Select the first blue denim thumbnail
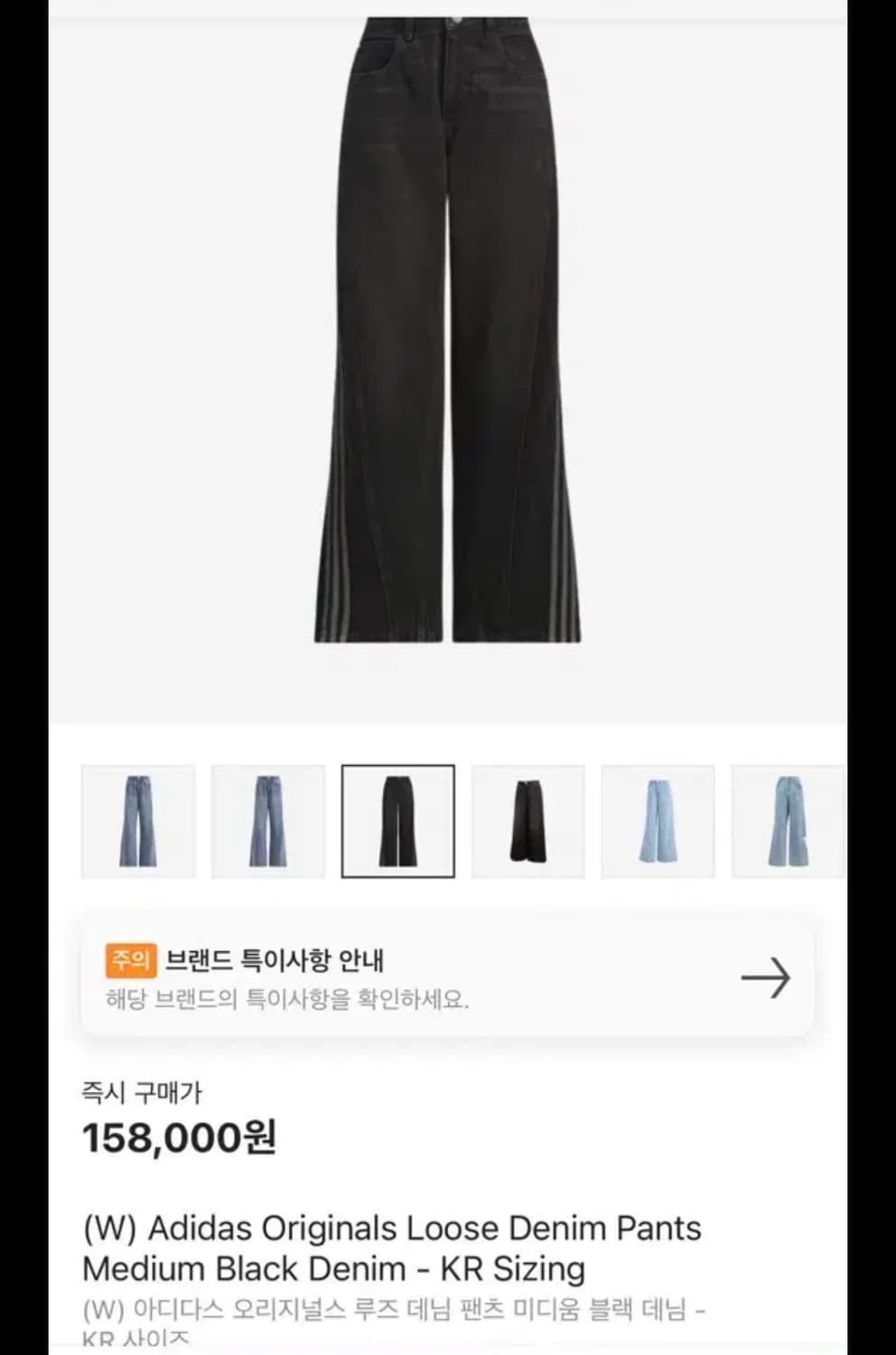Screen dimensions: 896x1355 [140, 820]
